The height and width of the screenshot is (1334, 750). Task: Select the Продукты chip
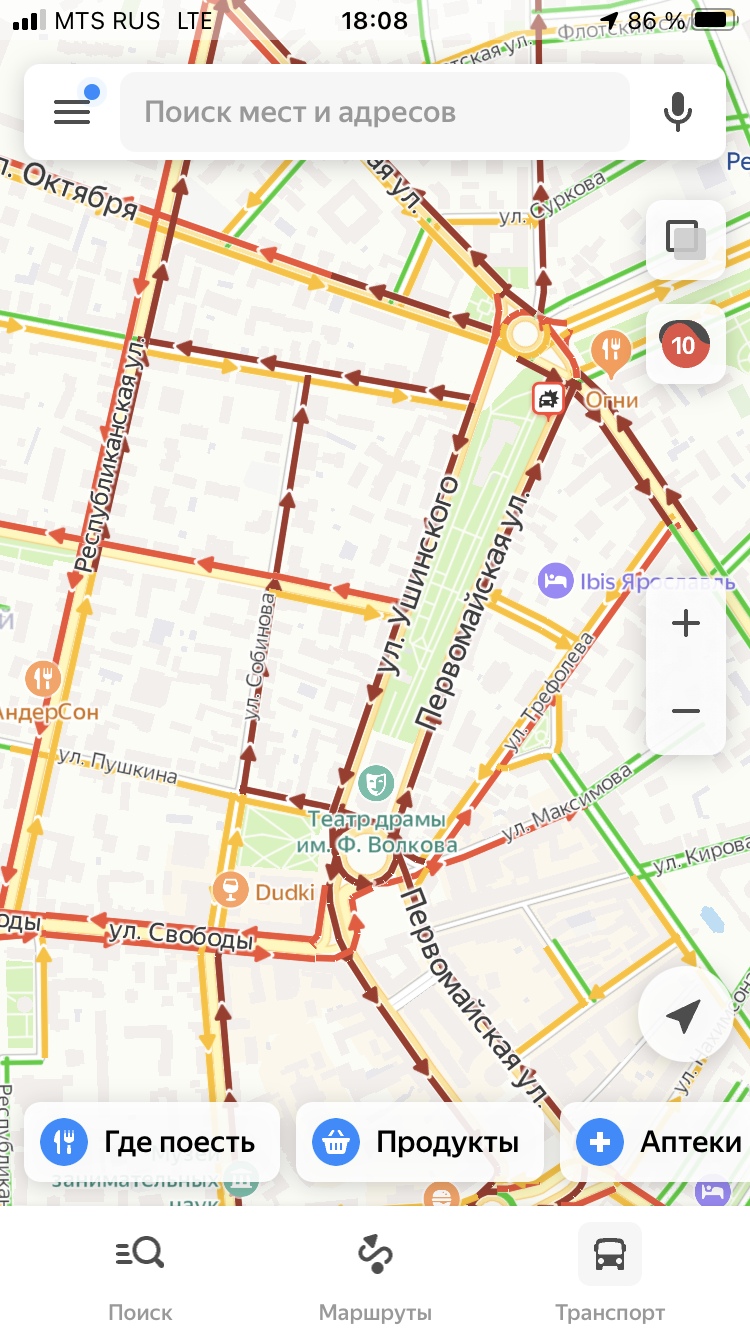[x=420, y=1142]
